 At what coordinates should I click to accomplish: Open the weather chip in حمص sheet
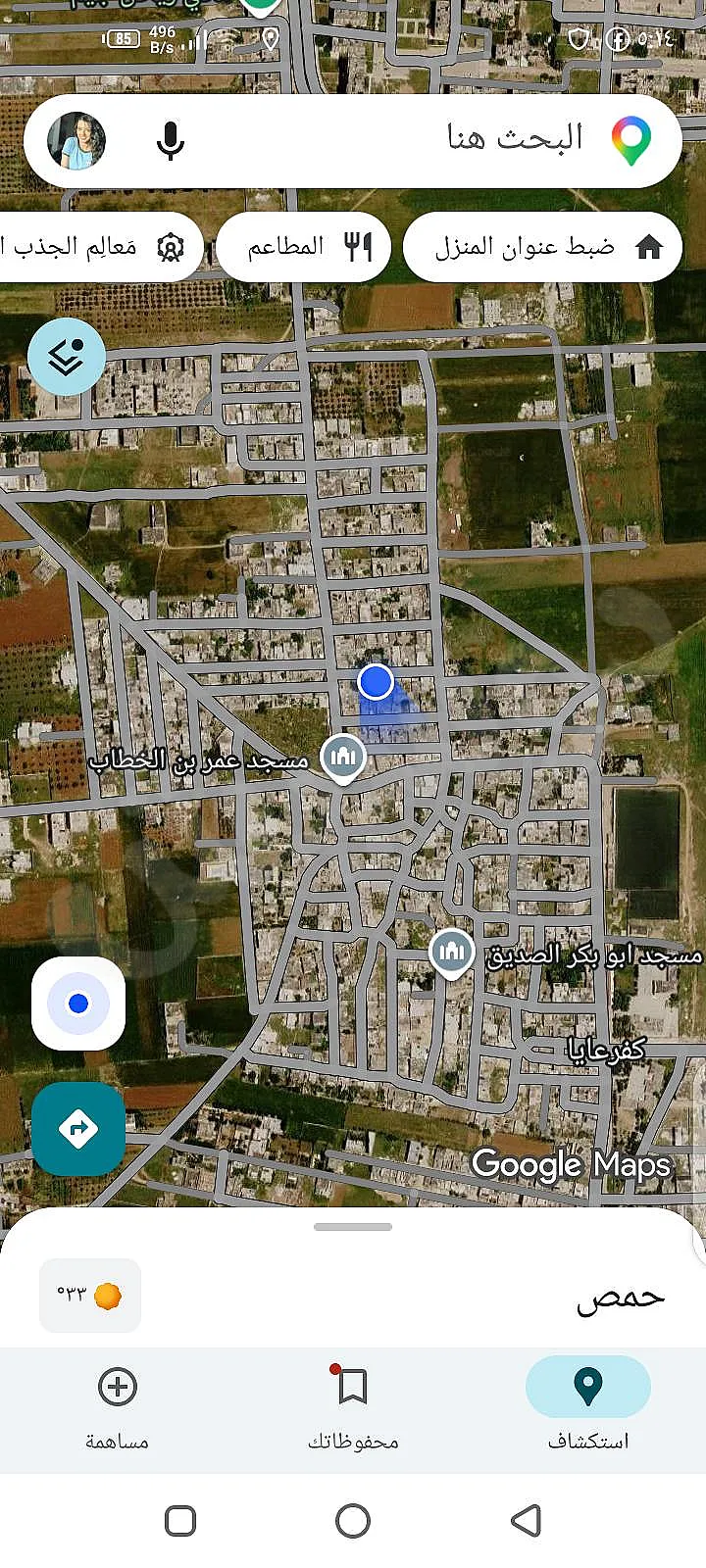(x=90, y=1296)
